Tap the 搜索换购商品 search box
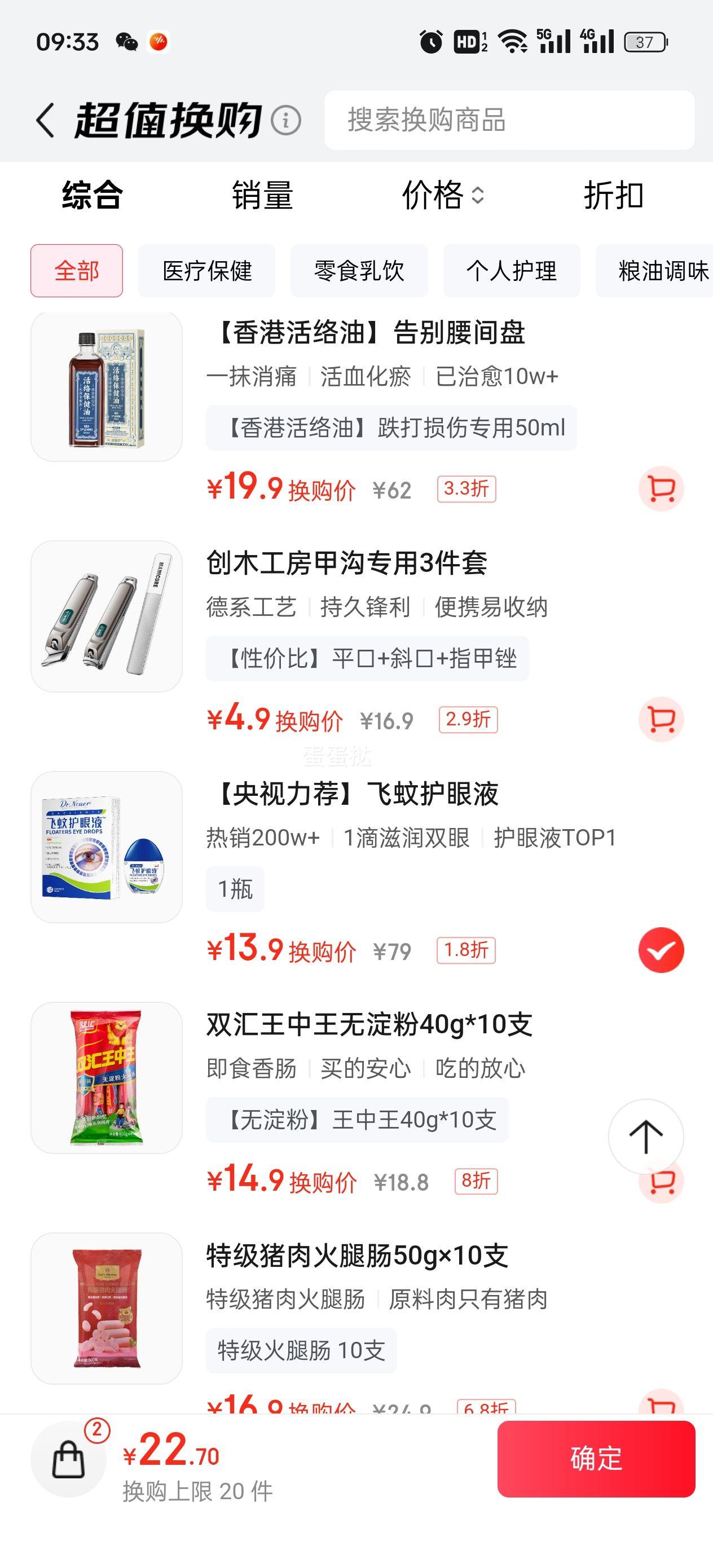This screenshot has width=713, height=1568. tap(509, 120)
